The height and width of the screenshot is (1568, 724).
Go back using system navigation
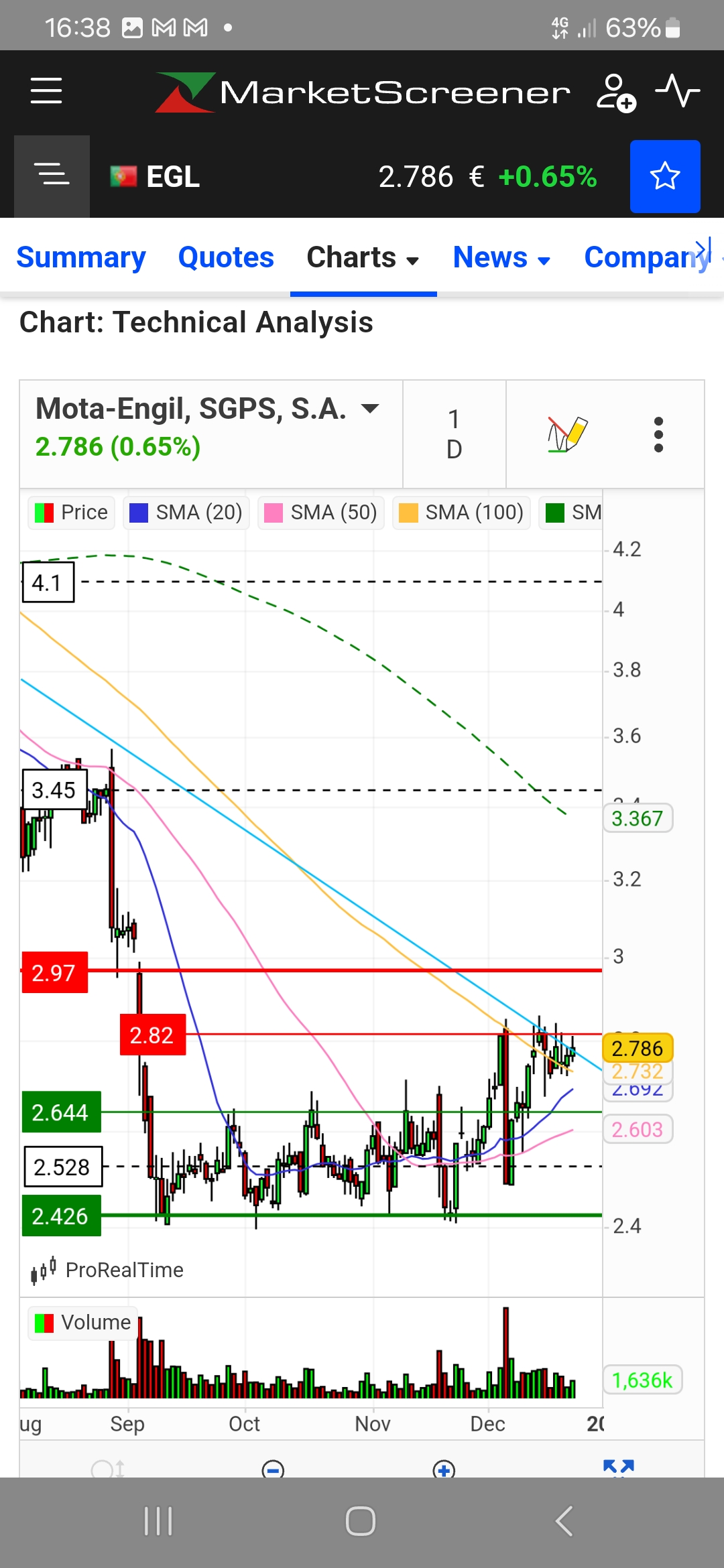tap(564, 1520)
